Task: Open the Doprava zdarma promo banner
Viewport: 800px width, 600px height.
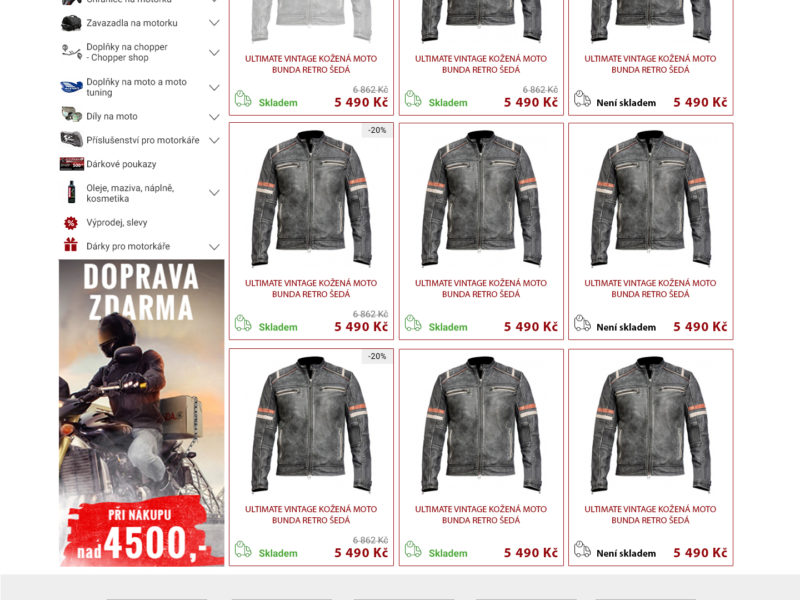Action: click(x=141, y=412)
